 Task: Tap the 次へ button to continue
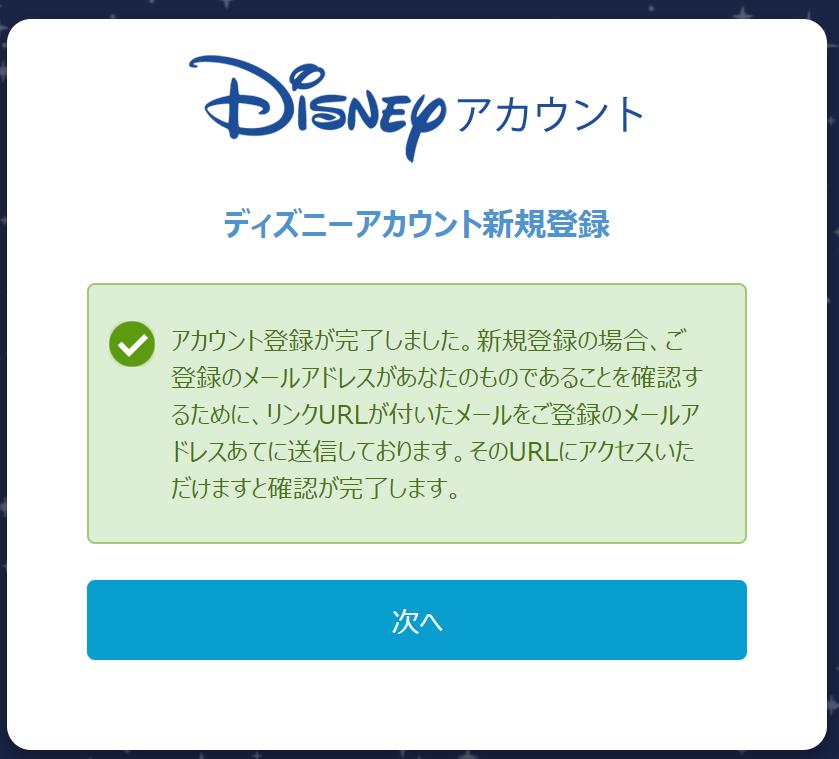(417, 620)
